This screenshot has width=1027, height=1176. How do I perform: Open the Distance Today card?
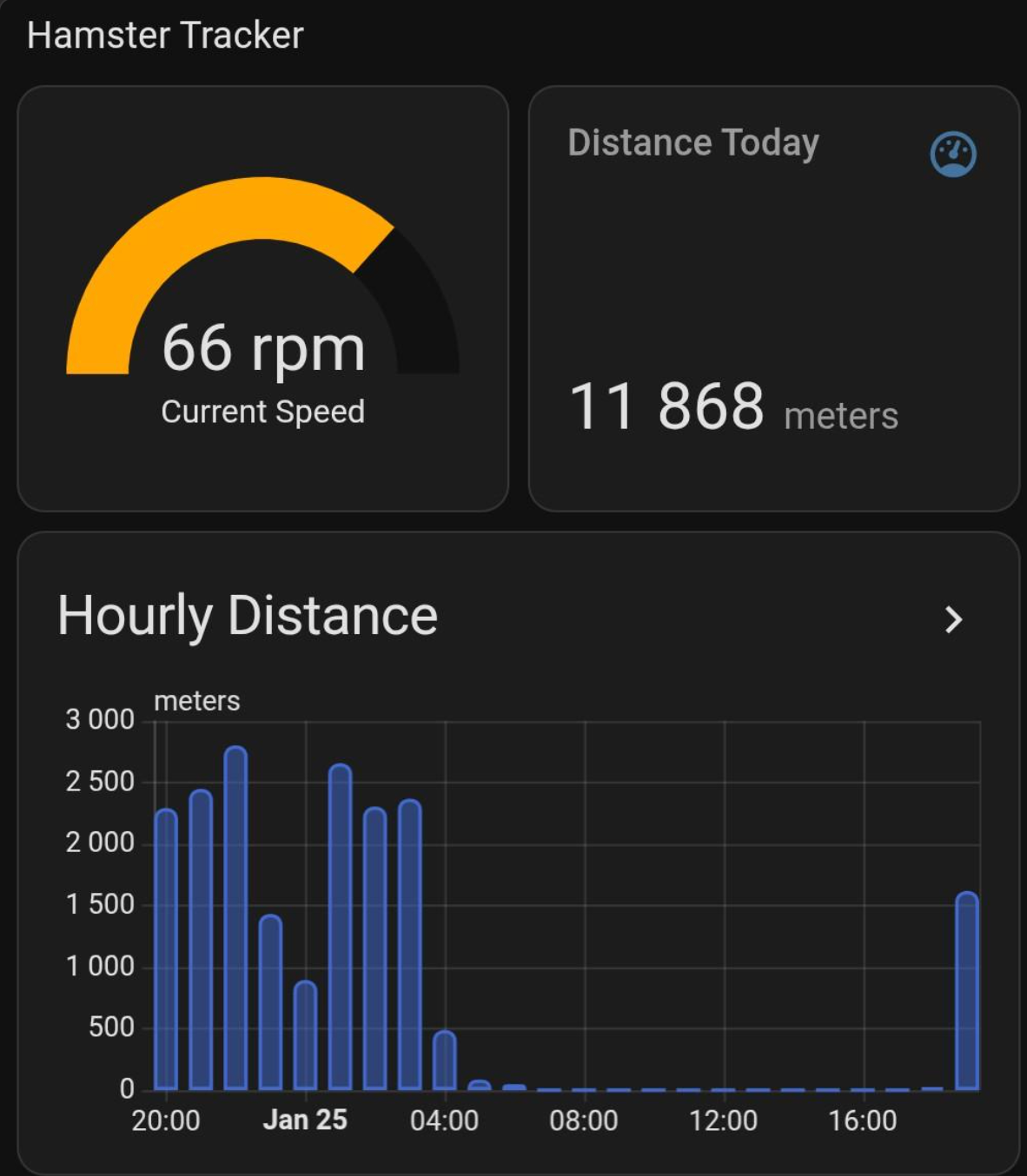(x=773, y=298)
